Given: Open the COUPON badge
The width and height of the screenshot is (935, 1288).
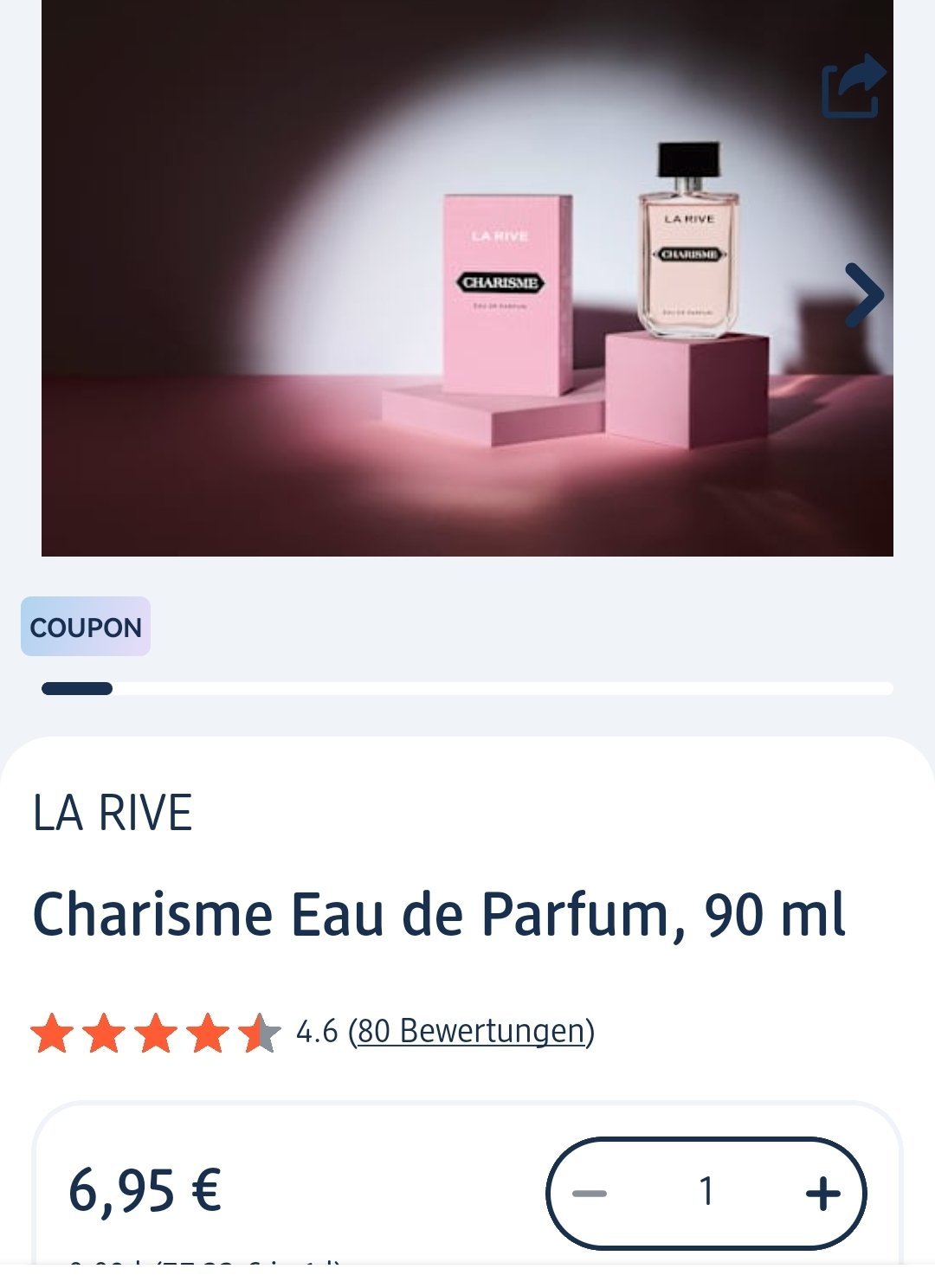Looking at the screenshot, I should (86, 627).
